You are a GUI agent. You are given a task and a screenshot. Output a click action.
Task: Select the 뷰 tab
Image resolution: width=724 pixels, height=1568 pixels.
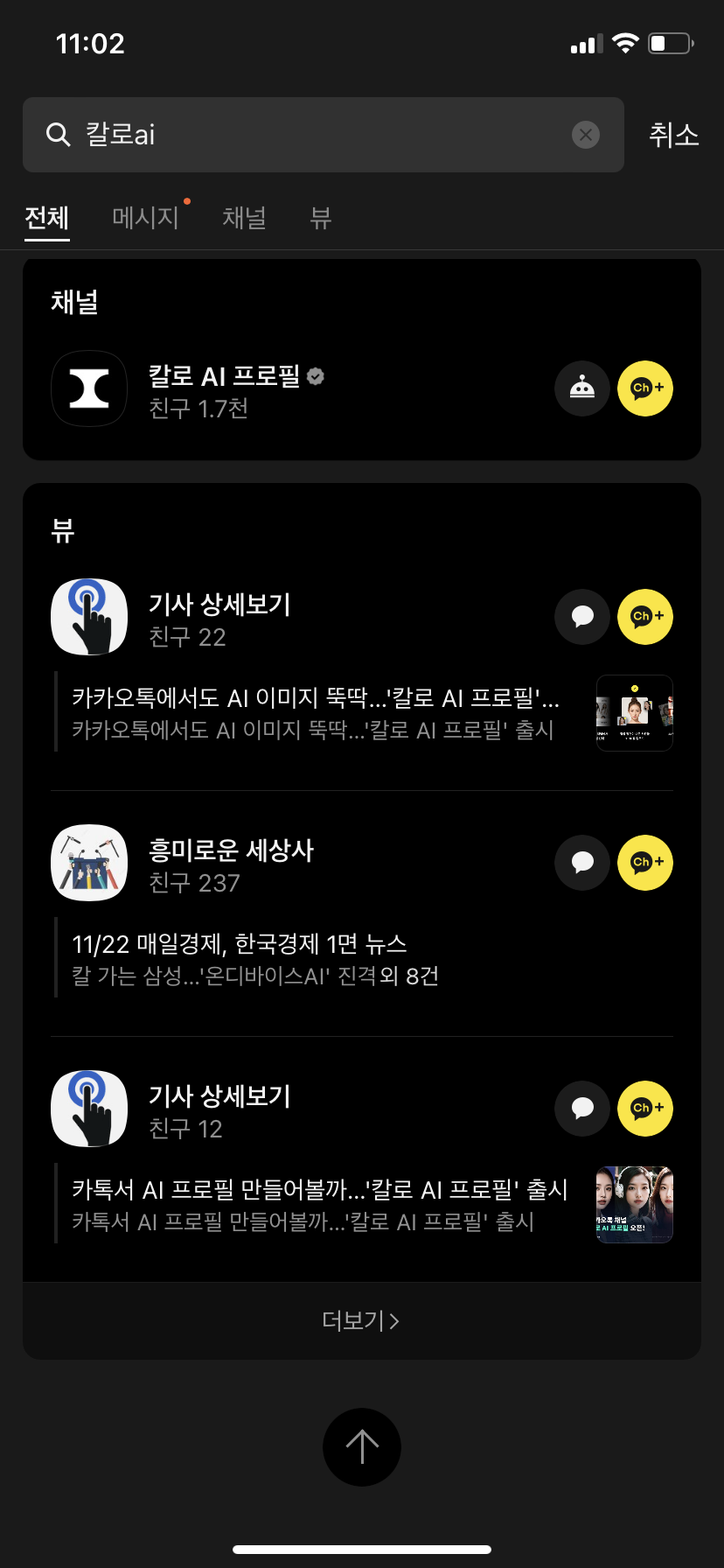coord(321,218)
